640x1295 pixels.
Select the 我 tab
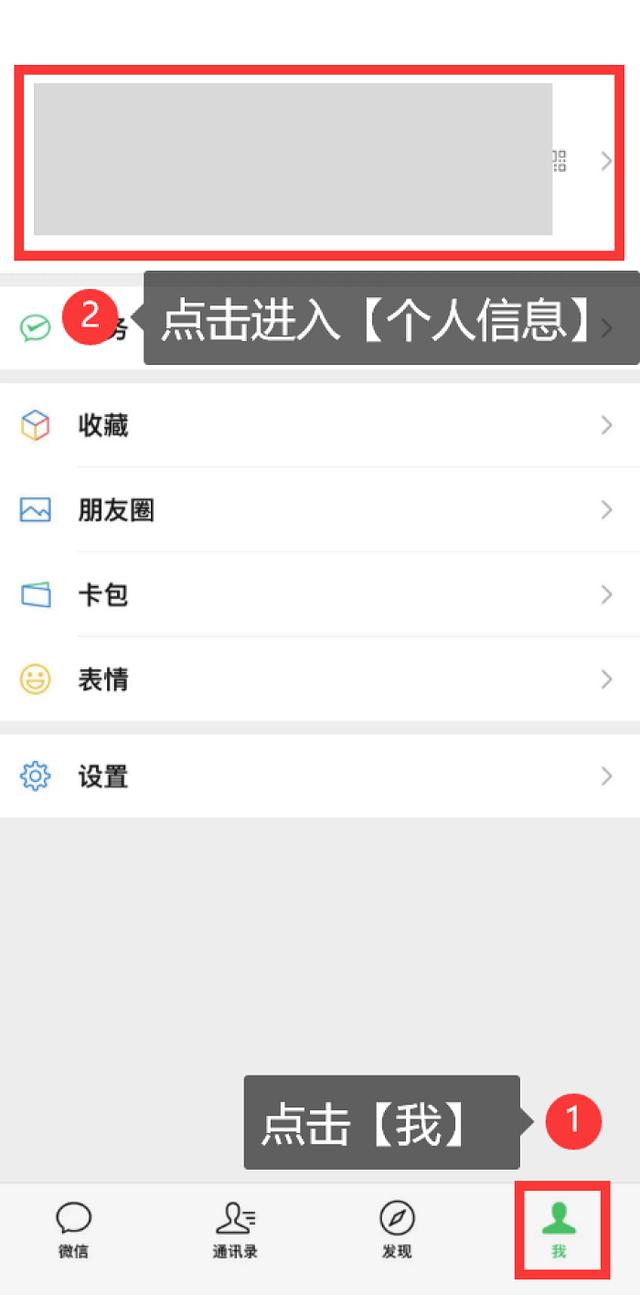(x=559, y=1230)
